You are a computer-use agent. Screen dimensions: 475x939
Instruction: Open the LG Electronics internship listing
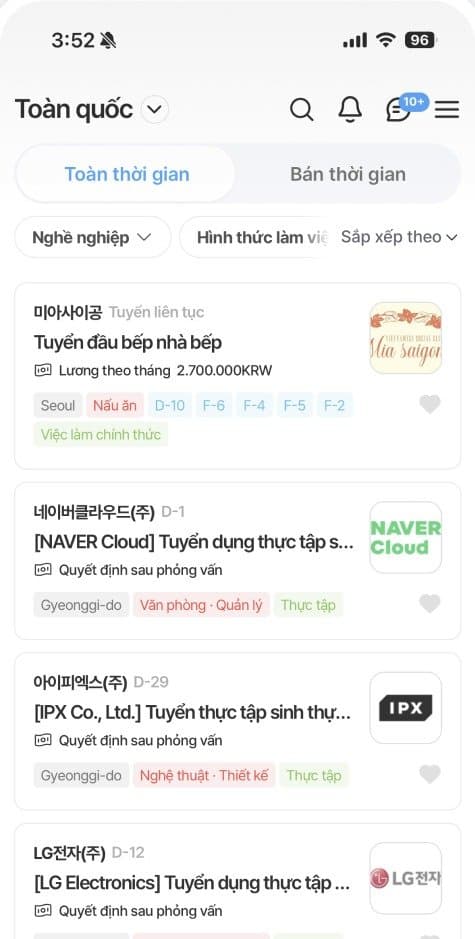pyautogui.click(x=237, y=881)
